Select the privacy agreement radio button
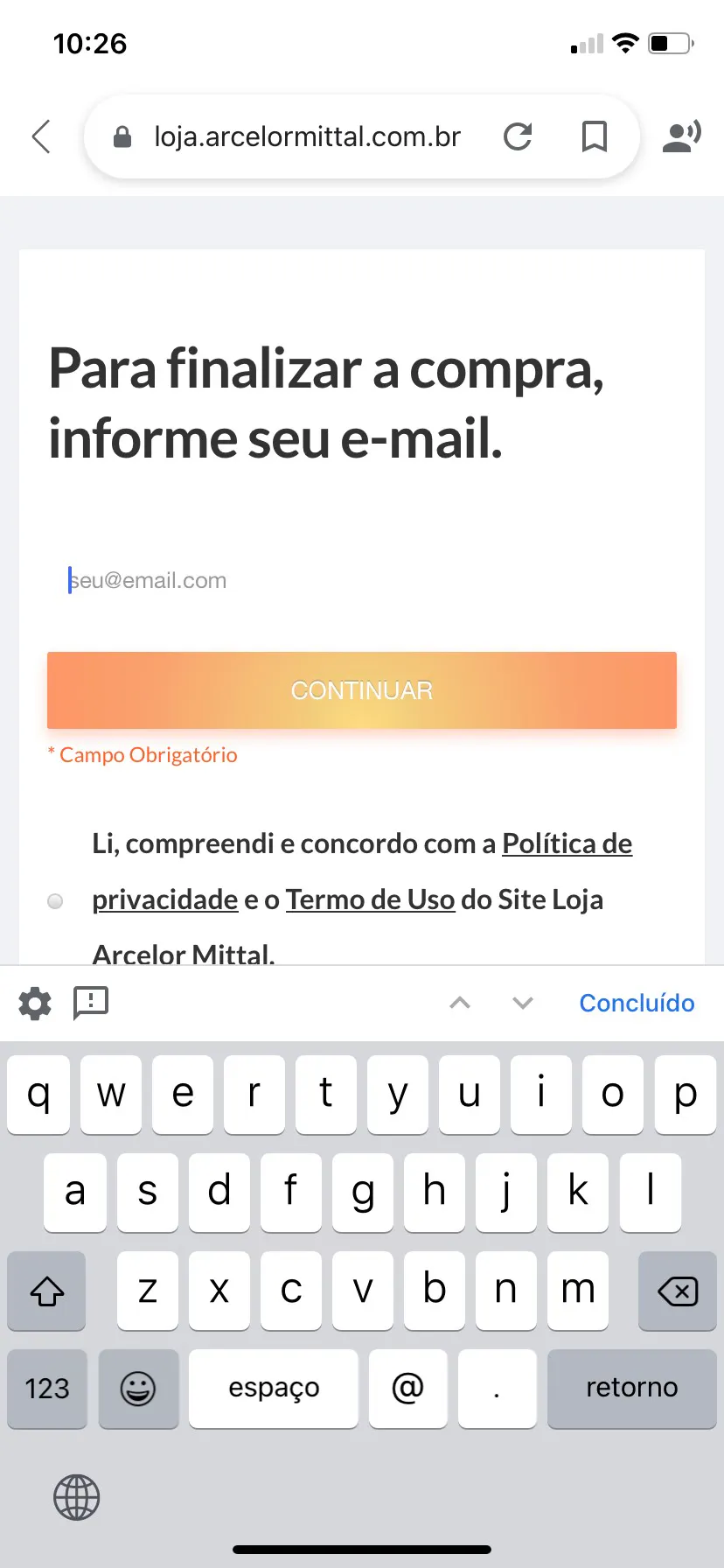Viewport: 724px width, 1568px height. click(55, 900)
